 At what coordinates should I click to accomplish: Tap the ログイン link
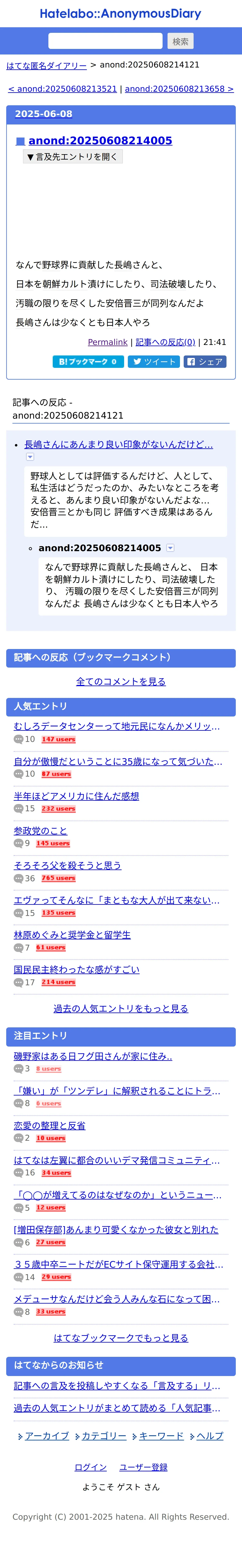pyautogui.click(x=90, y=1467)
